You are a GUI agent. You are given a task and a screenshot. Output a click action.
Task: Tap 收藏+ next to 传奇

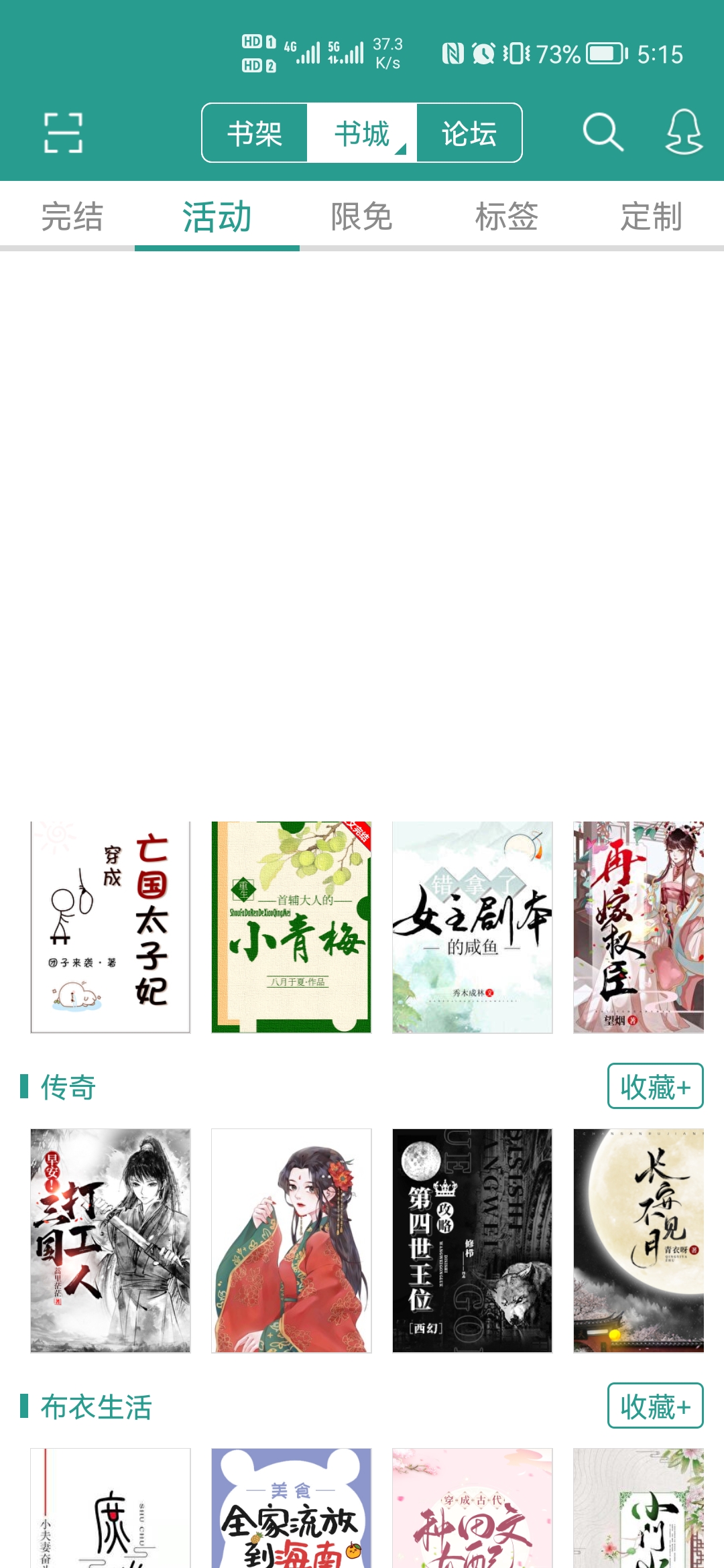tap(655, 1086)
